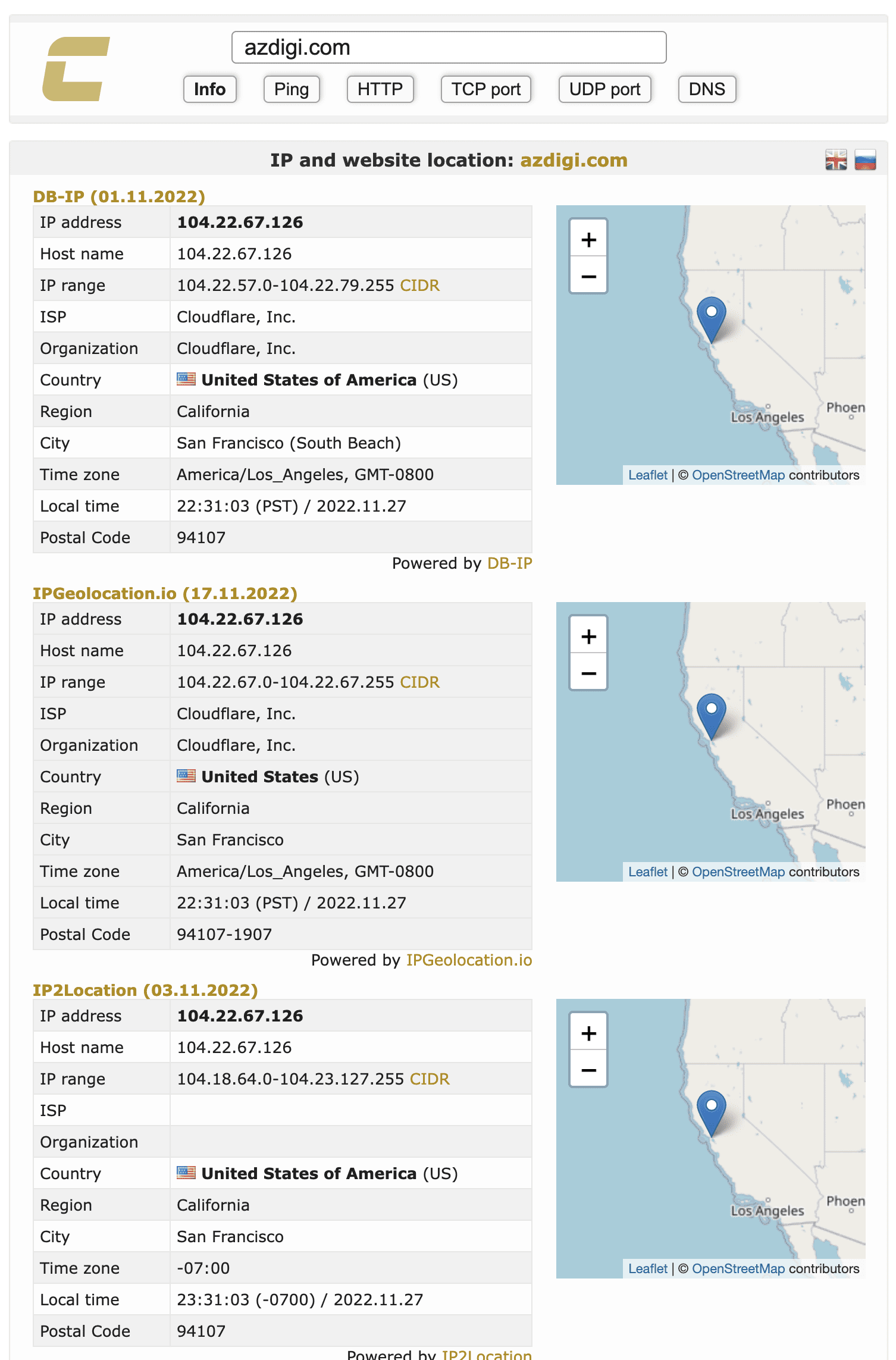
Task: Switch language to English flag
Action: pos(836,160)
